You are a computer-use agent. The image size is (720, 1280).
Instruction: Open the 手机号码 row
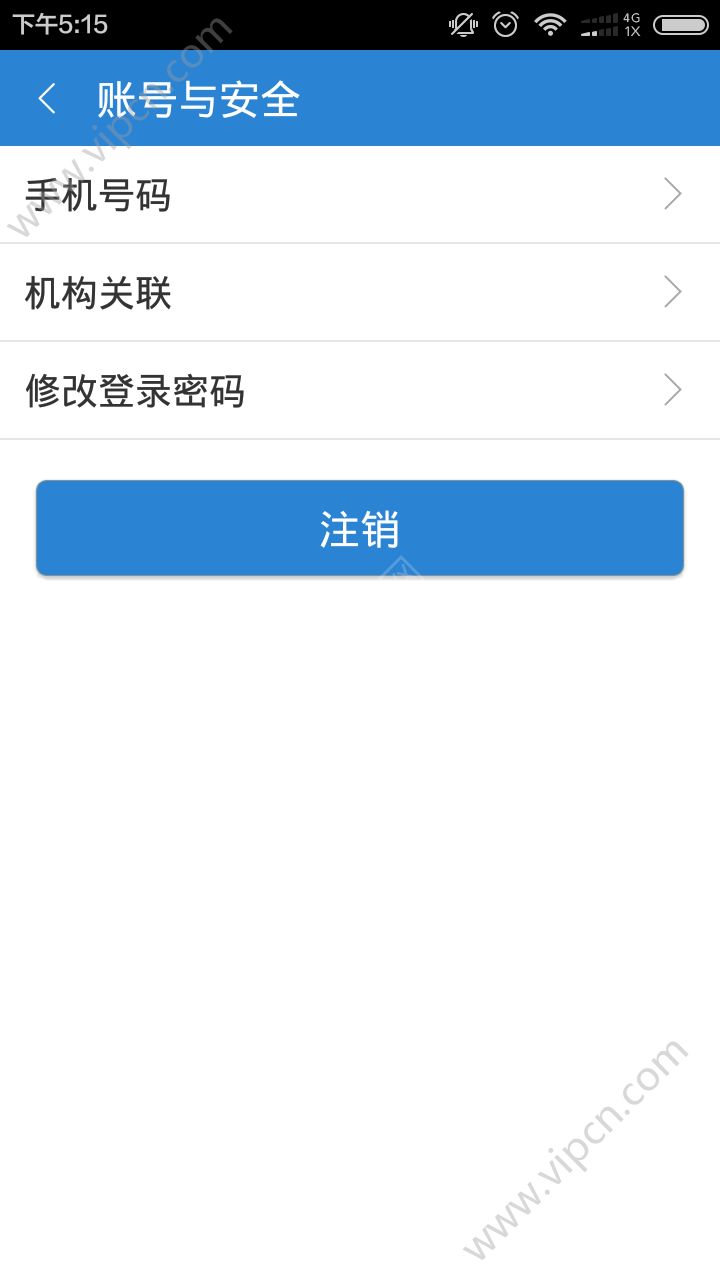[360, 195]
